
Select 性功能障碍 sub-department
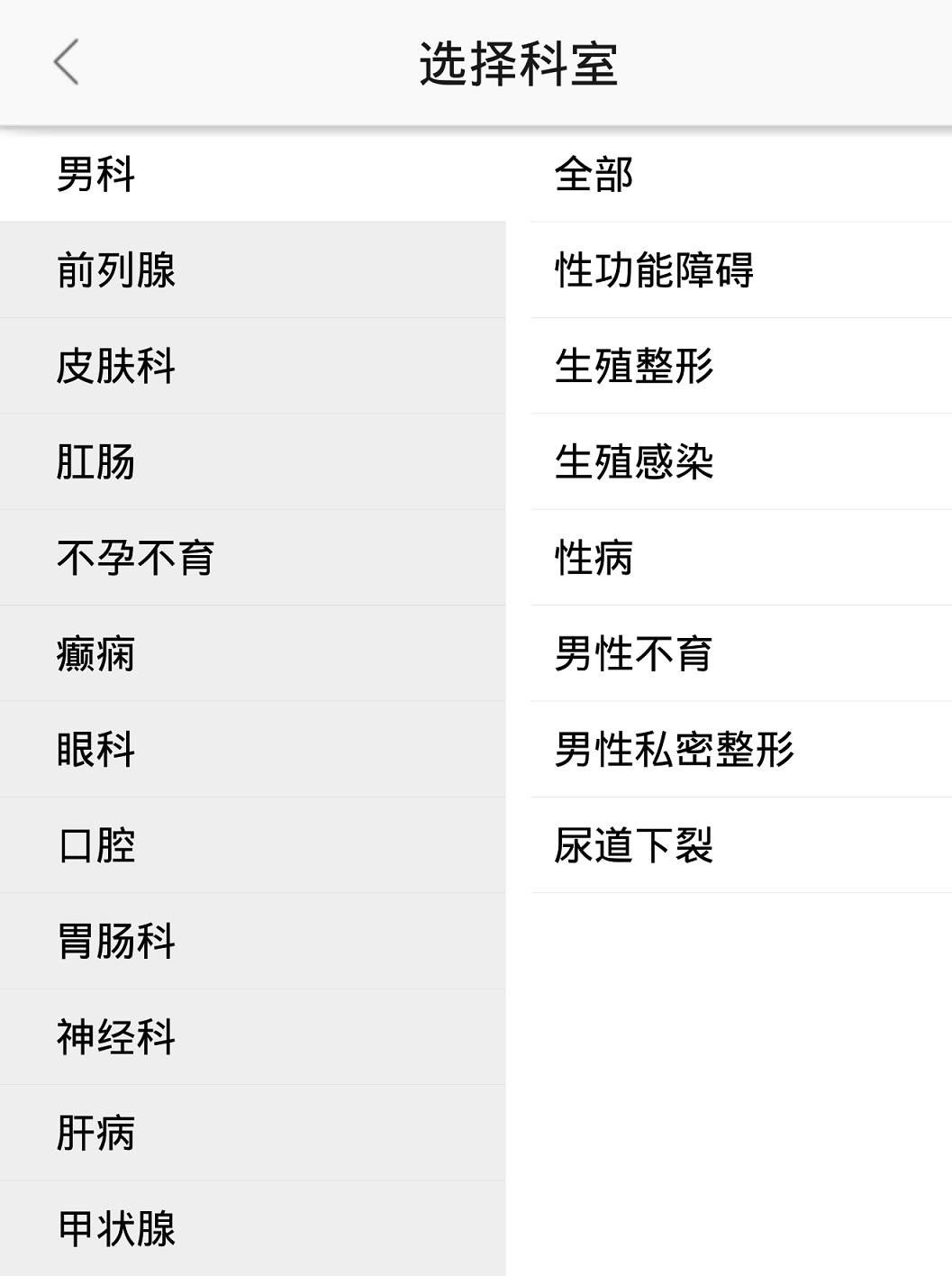654,269
